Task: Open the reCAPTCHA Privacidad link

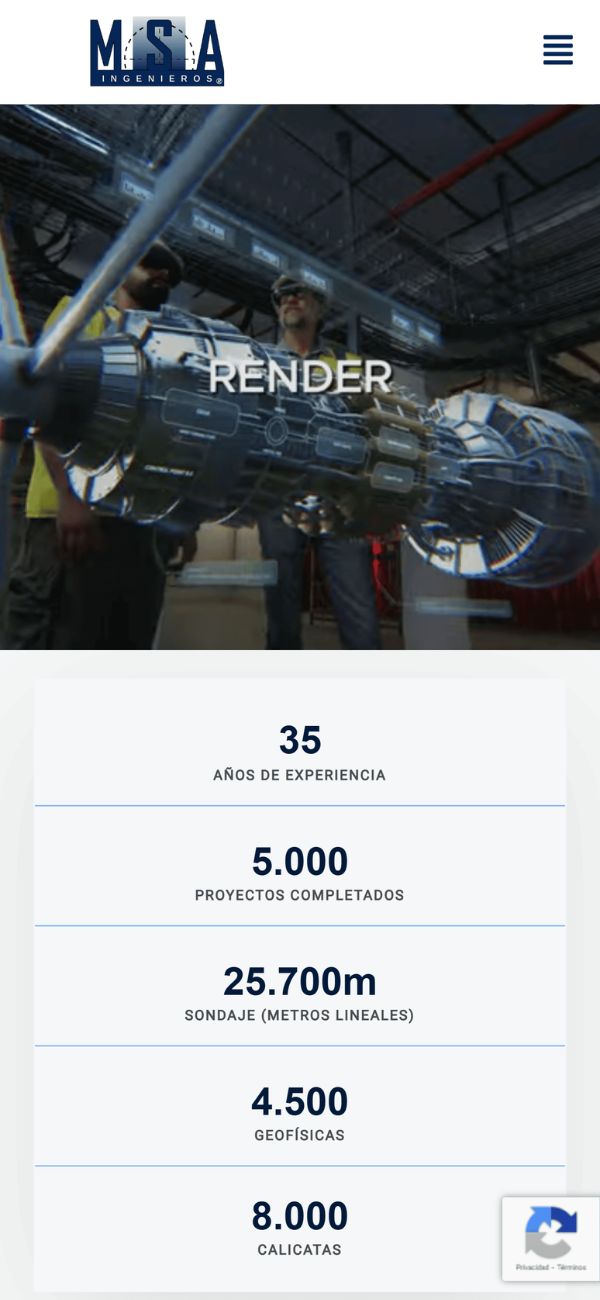Action: 531,1267
